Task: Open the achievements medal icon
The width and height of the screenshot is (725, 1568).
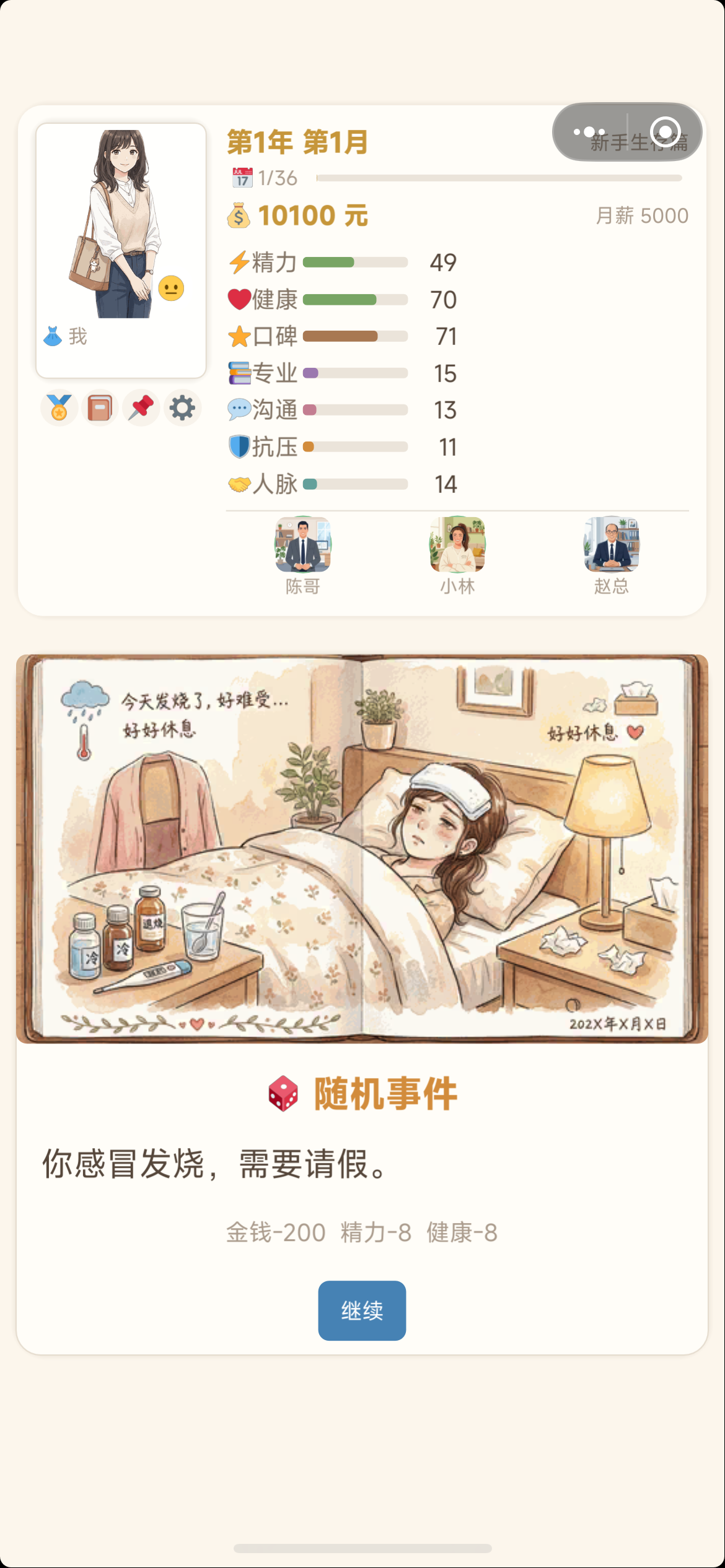Action: pos(59,408)
